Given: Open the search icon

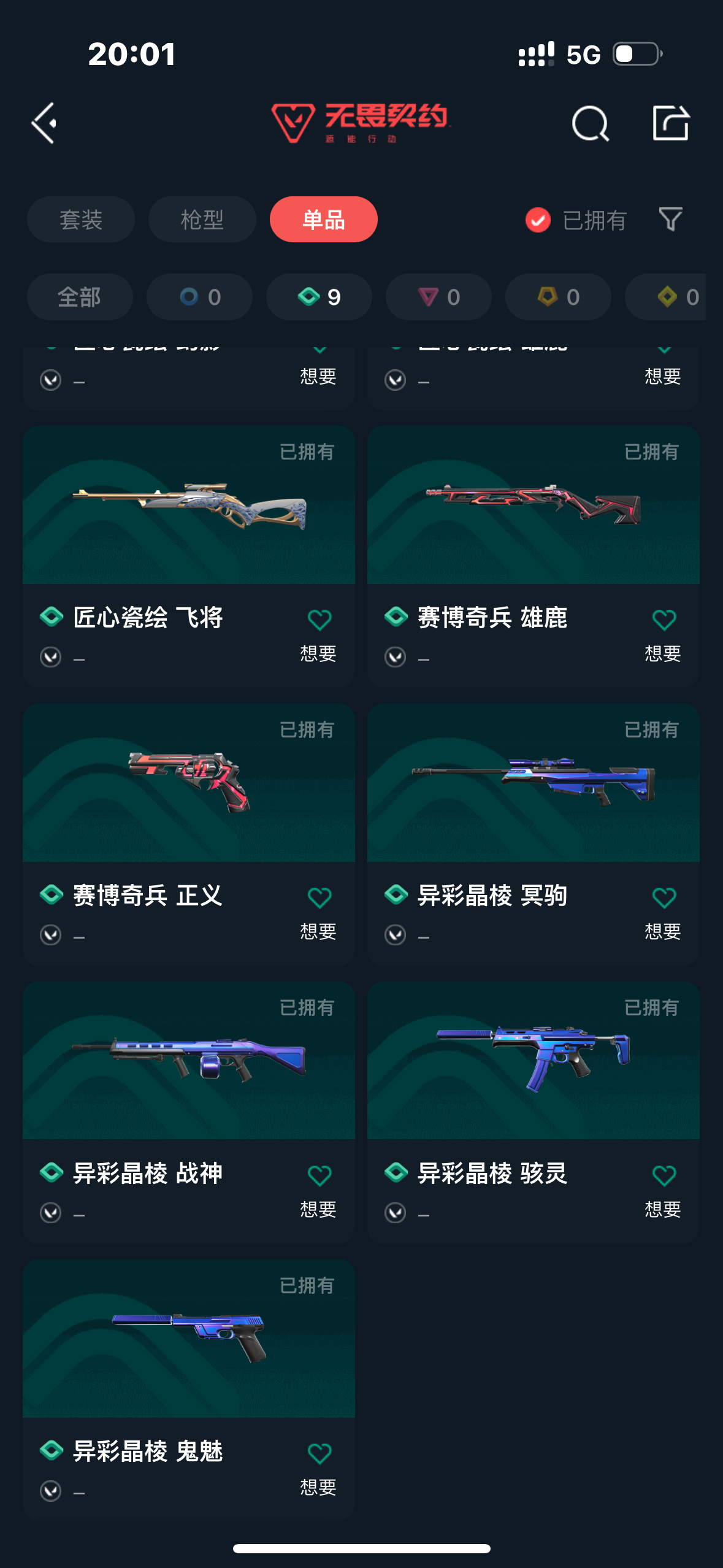Looking at the screenshot, I should pyautogui.click(x=590, y=123).
